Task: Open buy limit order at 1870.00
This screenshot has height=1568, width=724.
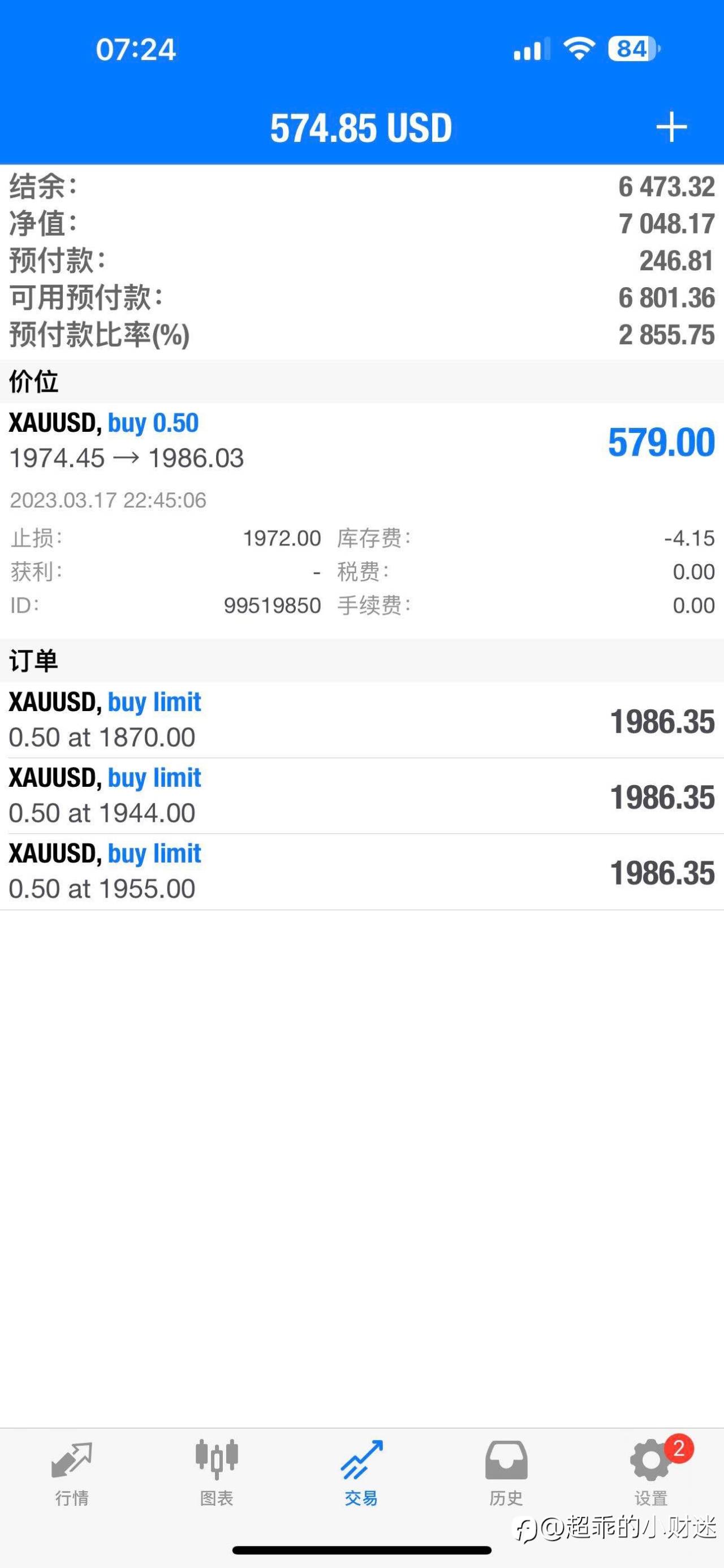Action: (x=361, y=720)
